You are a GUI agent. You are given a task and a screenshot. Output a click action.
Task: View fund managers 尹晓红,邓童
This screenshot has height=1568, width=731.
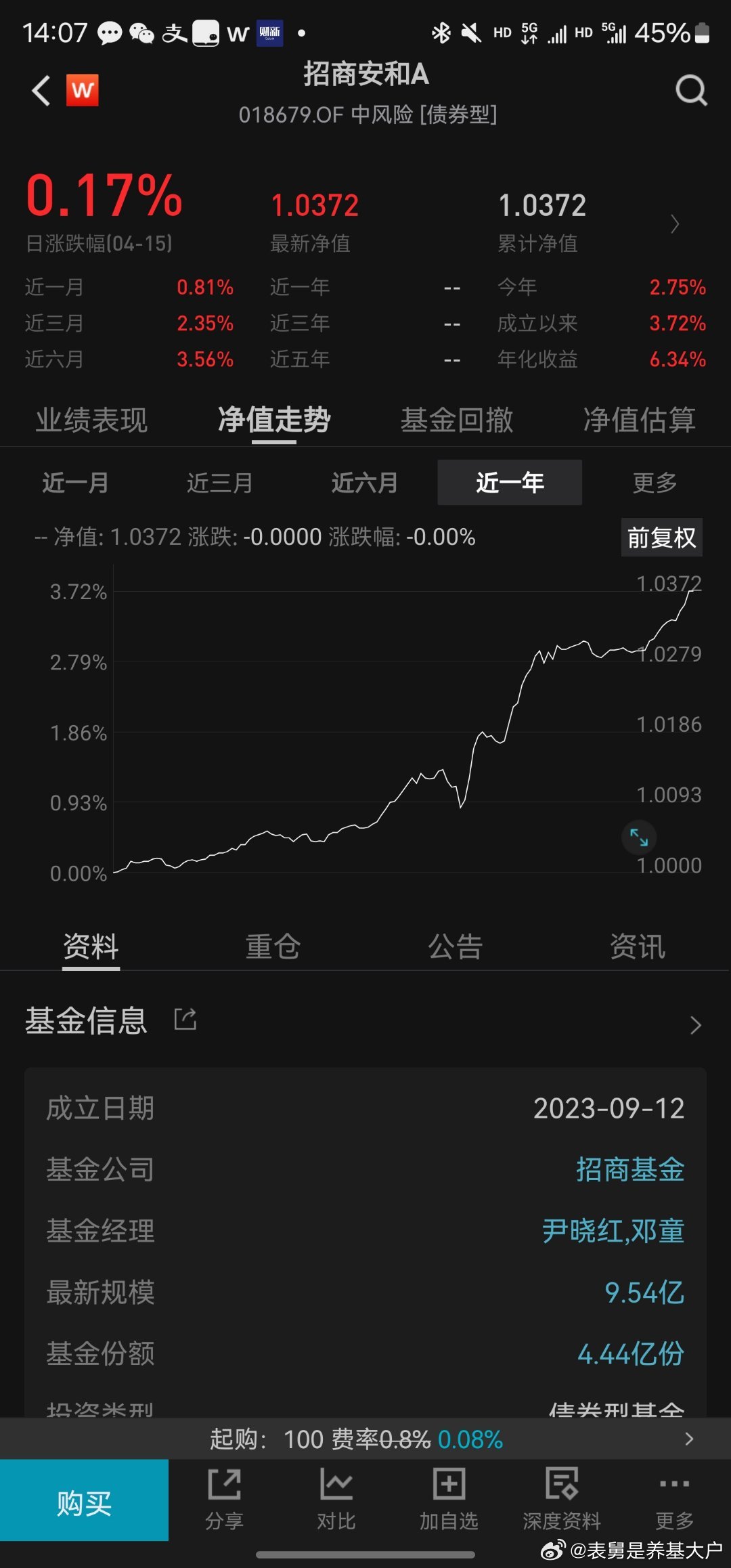click(x=613, y=1231)
